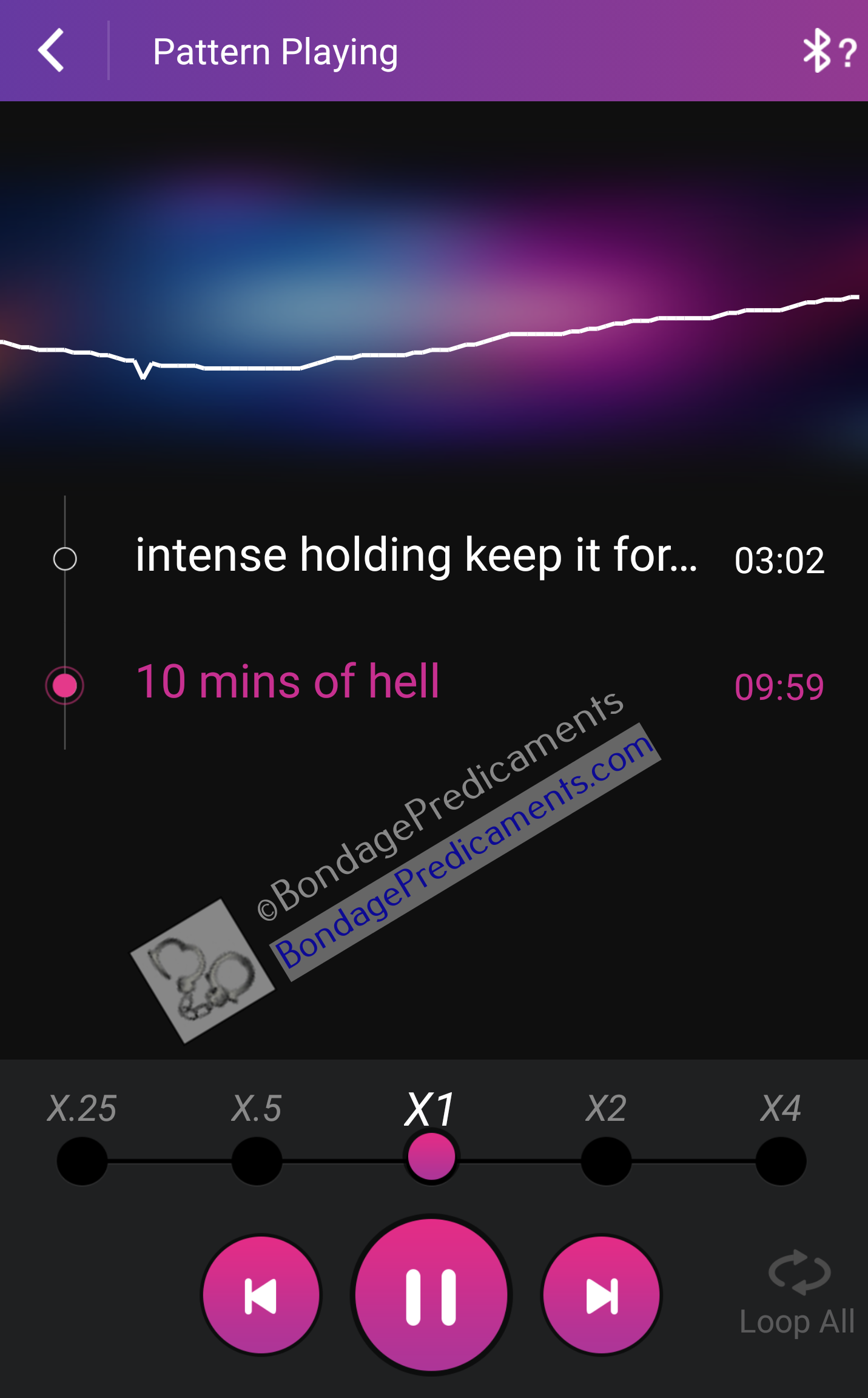Tap the timestamp 09:59 next to current pattern
Image resolution: width=868 pixels, height=1398 pixels.
(779, 686)
